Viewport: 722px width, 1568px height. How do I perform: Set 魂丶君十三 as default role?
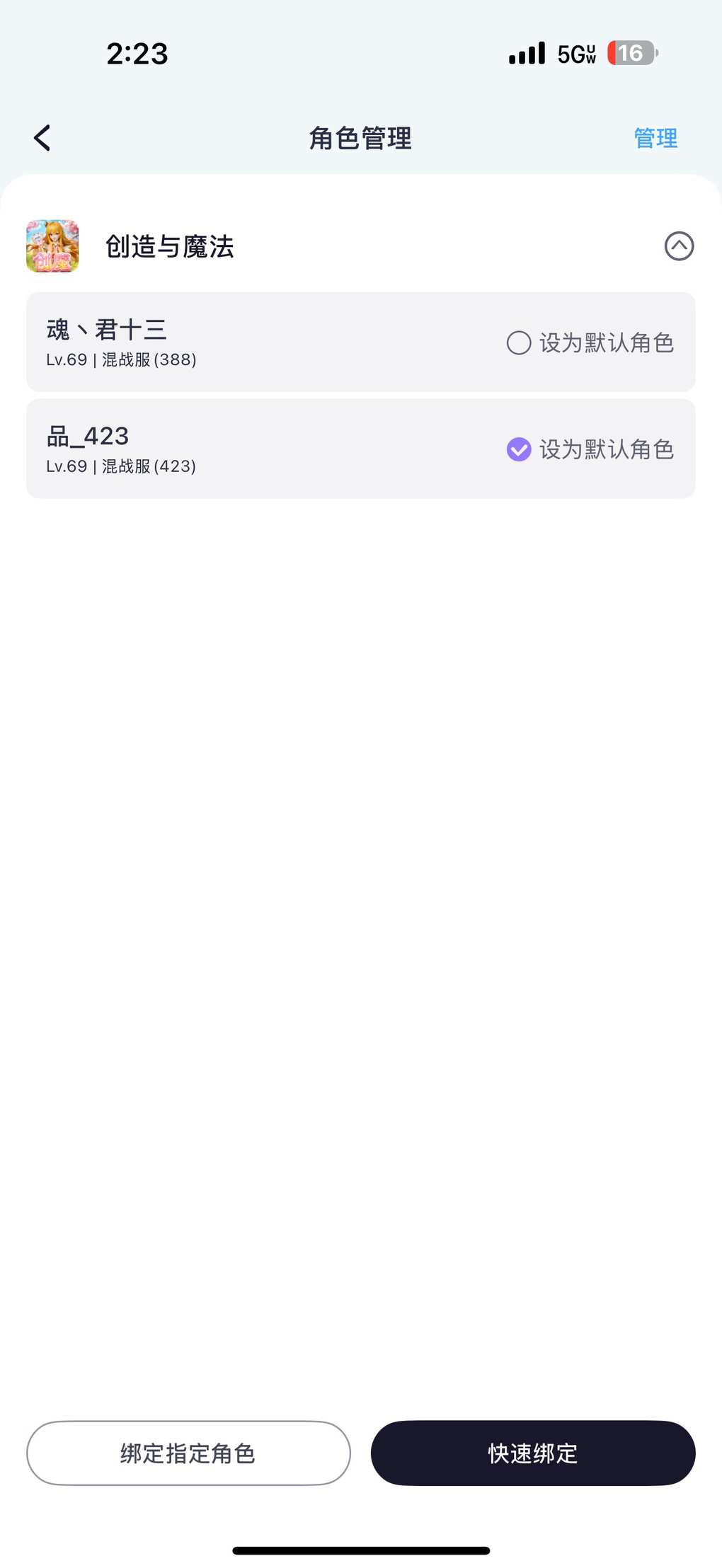tap(519, 342)
